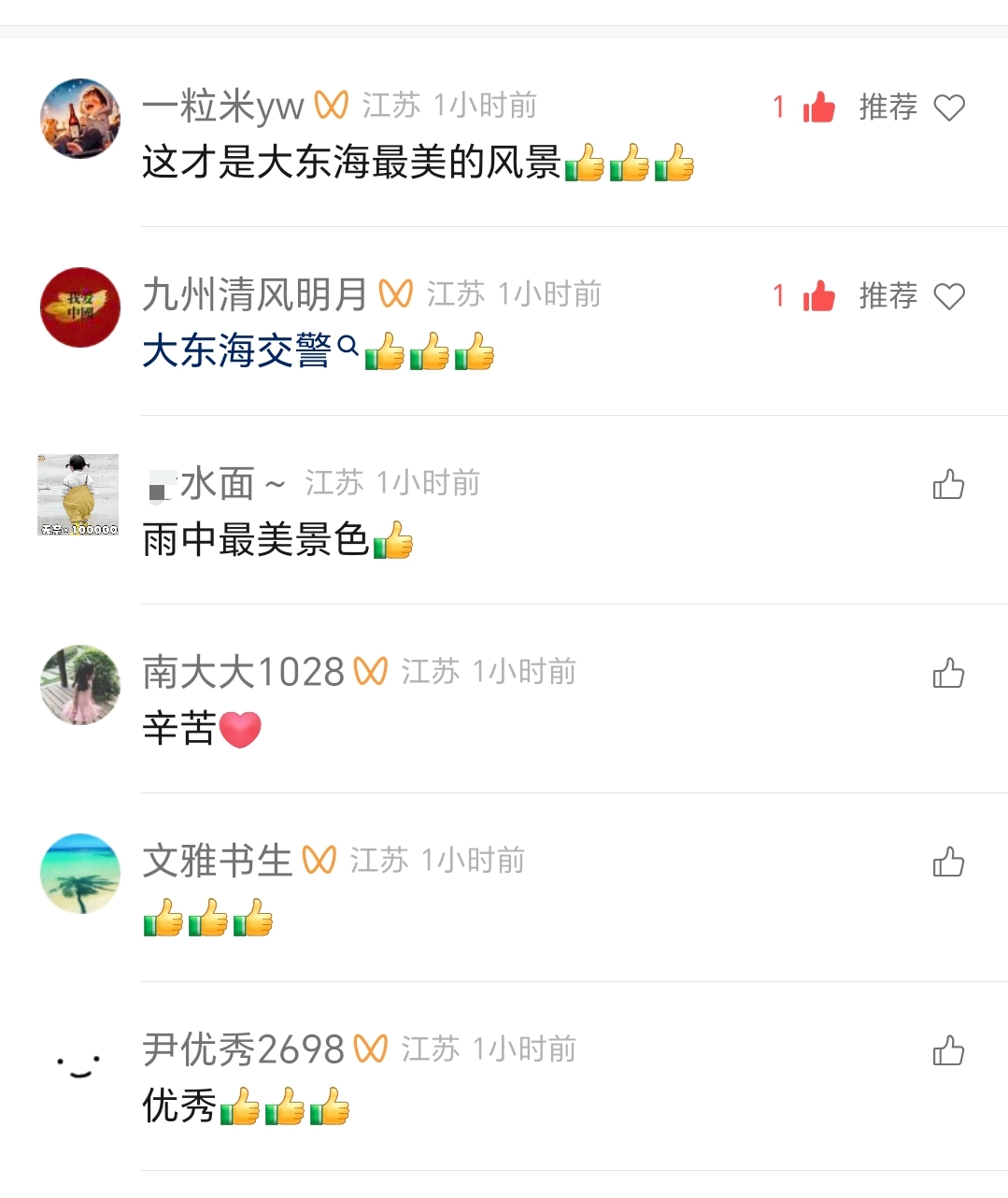Recommend 九州清风明月's comment with the heart

click(948, 296)
